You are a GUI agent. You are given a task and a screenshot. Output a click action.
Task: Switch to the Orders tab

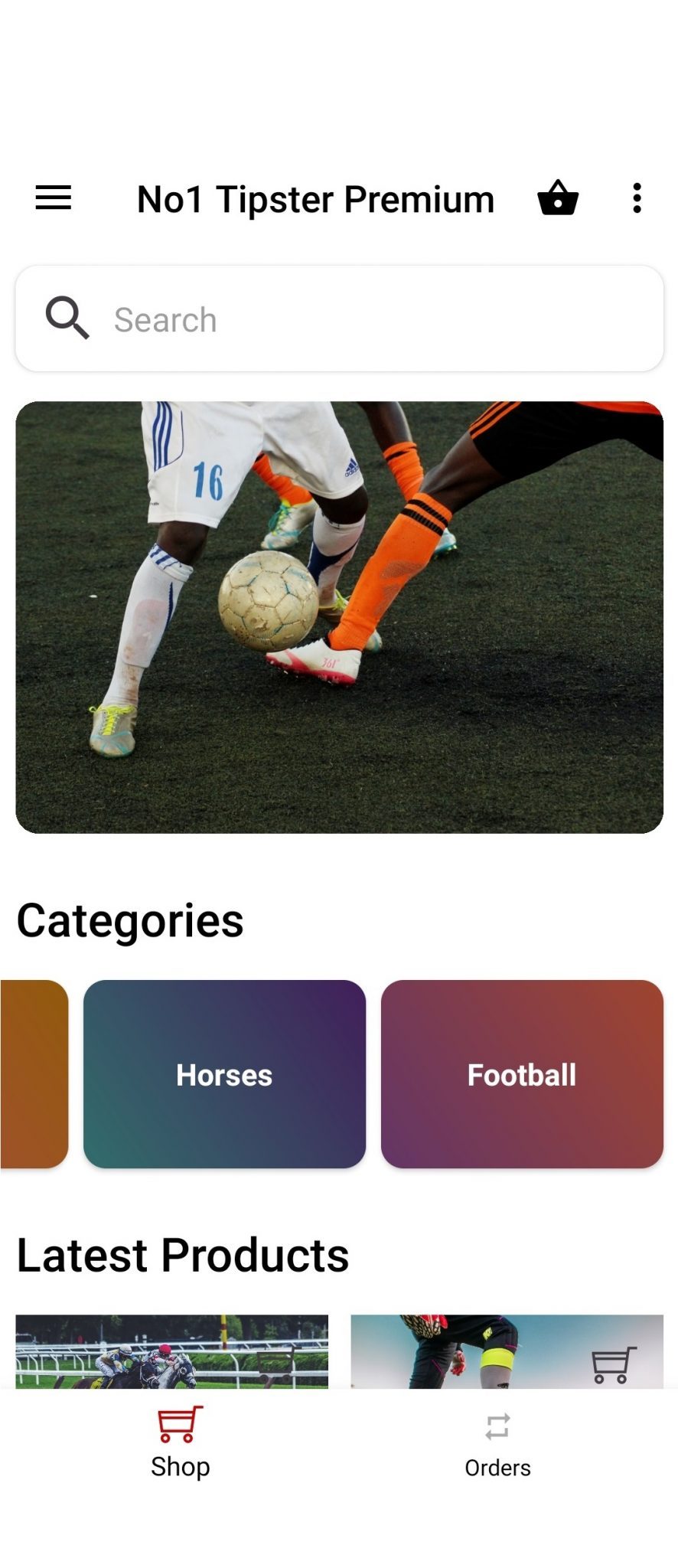coord(497,1445)
